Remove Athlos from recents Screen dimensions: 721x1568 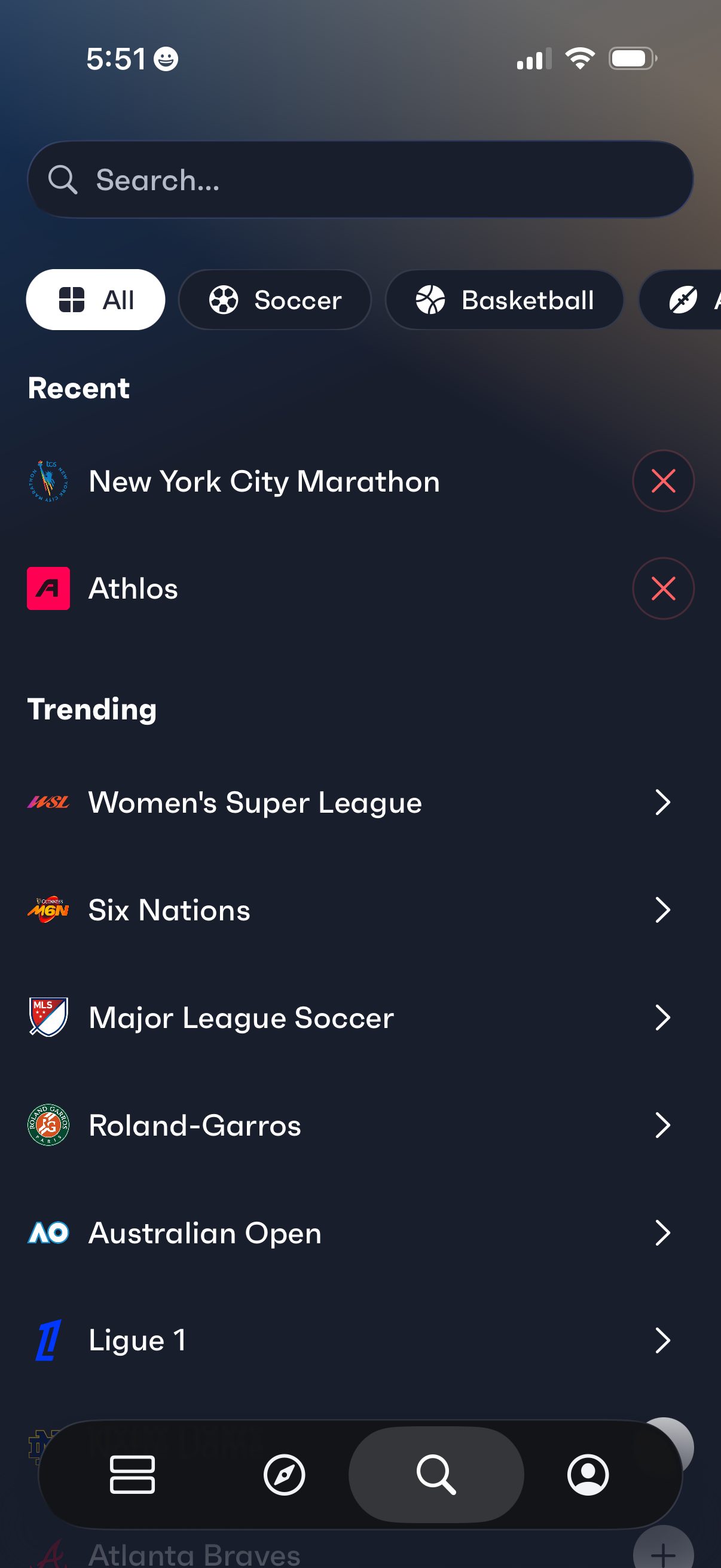[662, 588]
